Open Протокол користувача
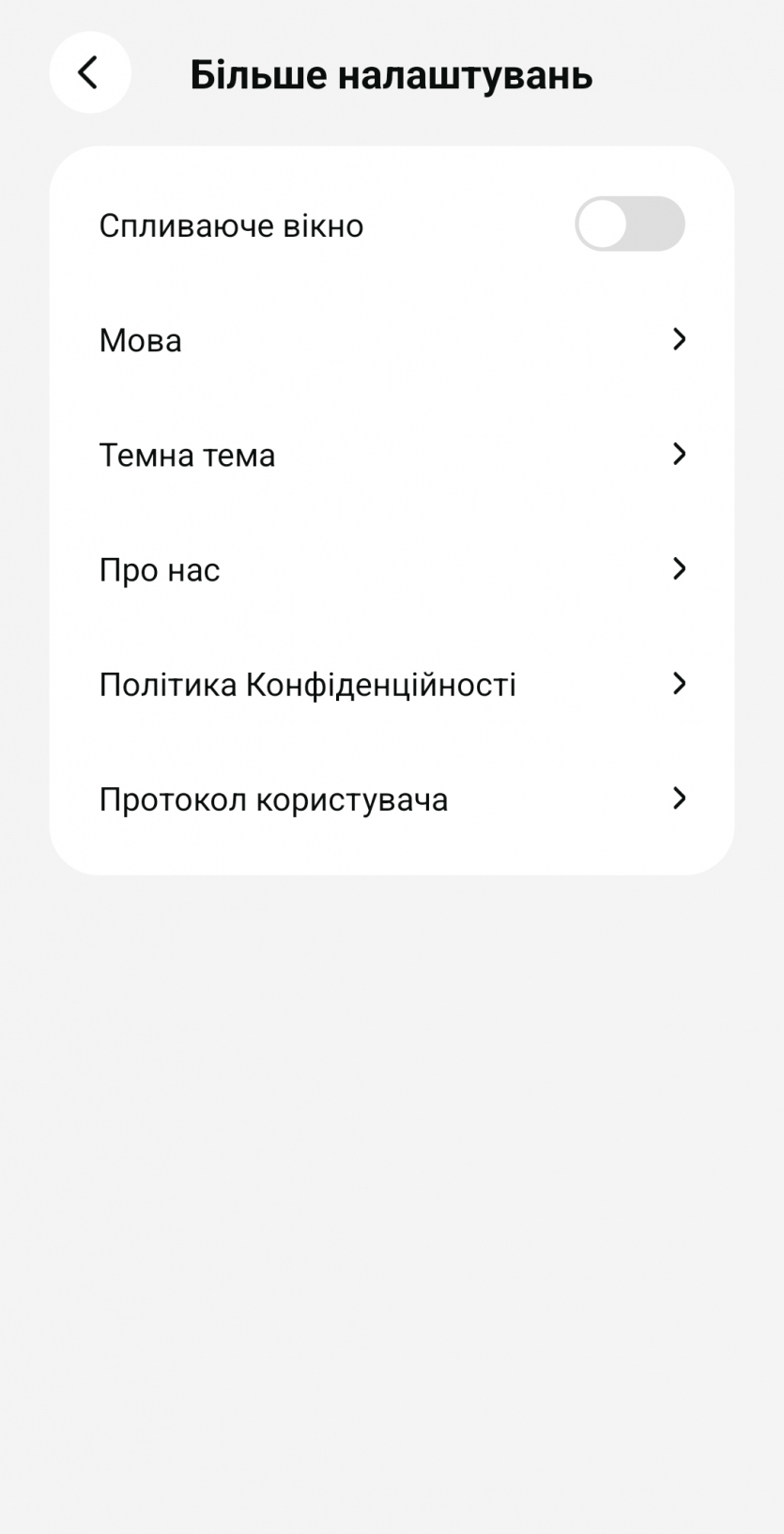 pyautogui.click(x=392, y=799)
